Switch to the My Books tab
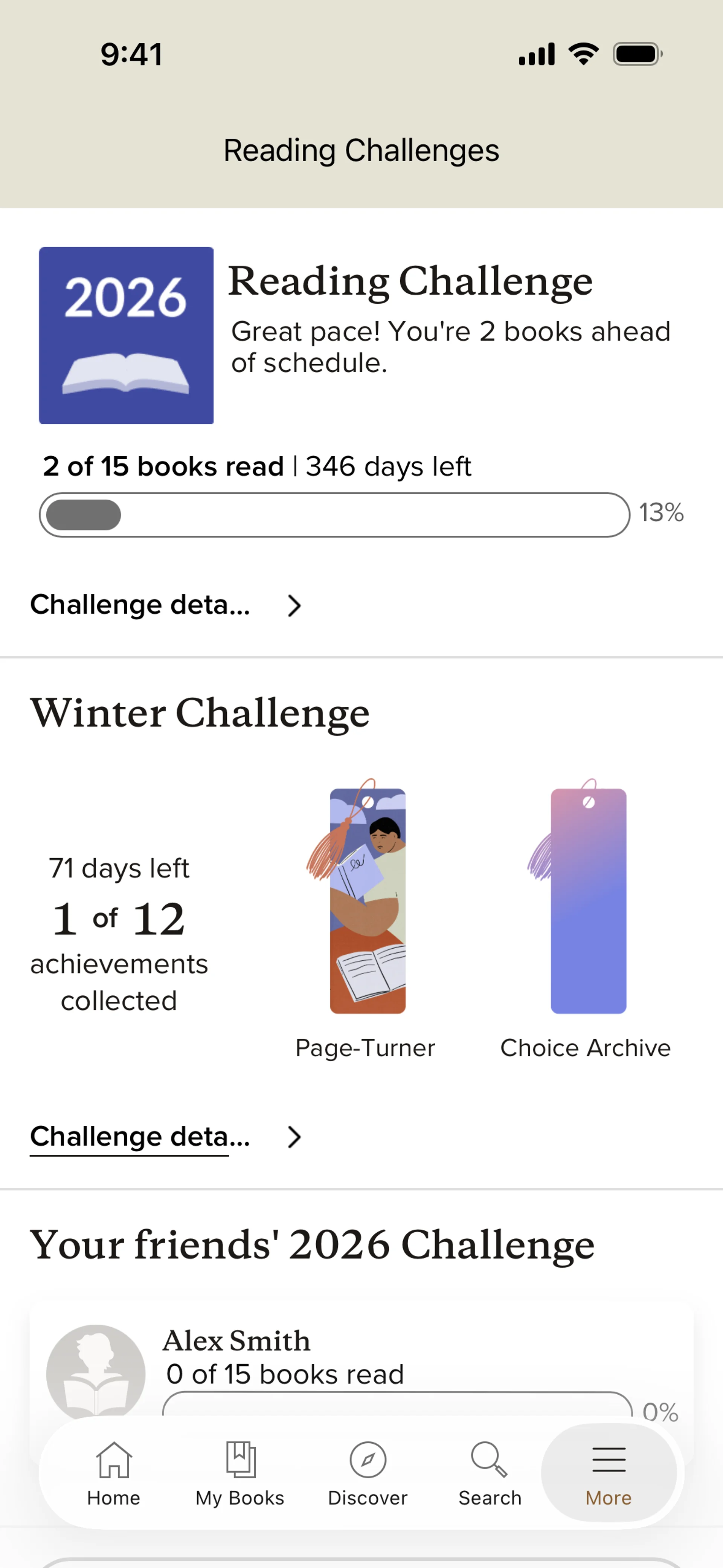Image resolution: width=723 pixels, height=1568 pixels. tap(240, 1472)
